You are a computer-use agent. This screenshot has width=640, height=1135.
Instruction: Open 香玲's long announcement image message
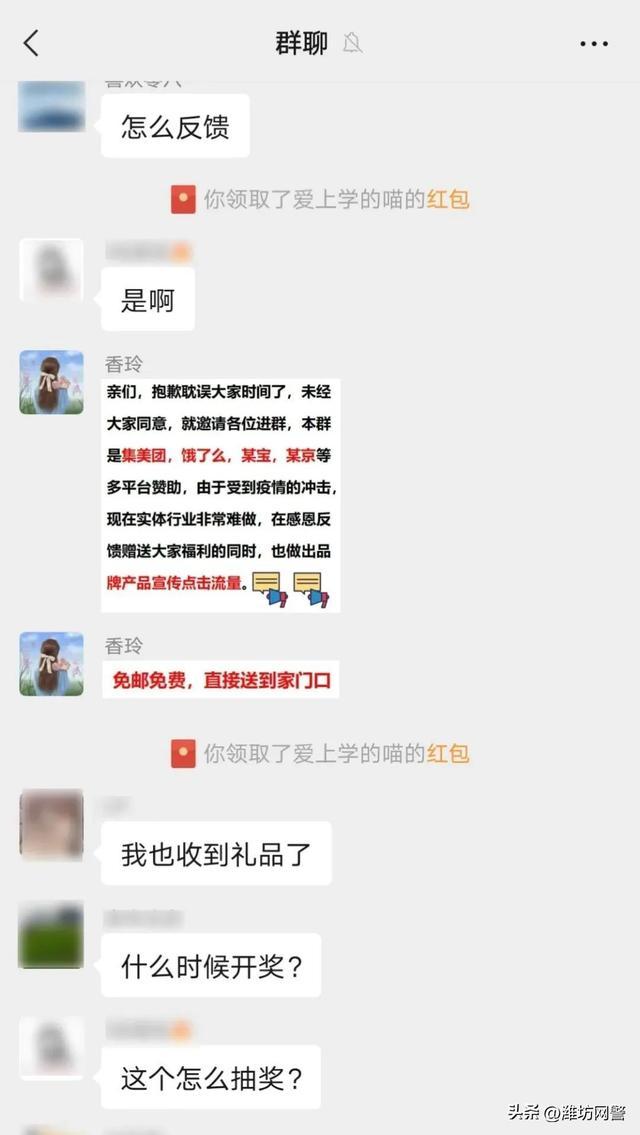(221, 495)
